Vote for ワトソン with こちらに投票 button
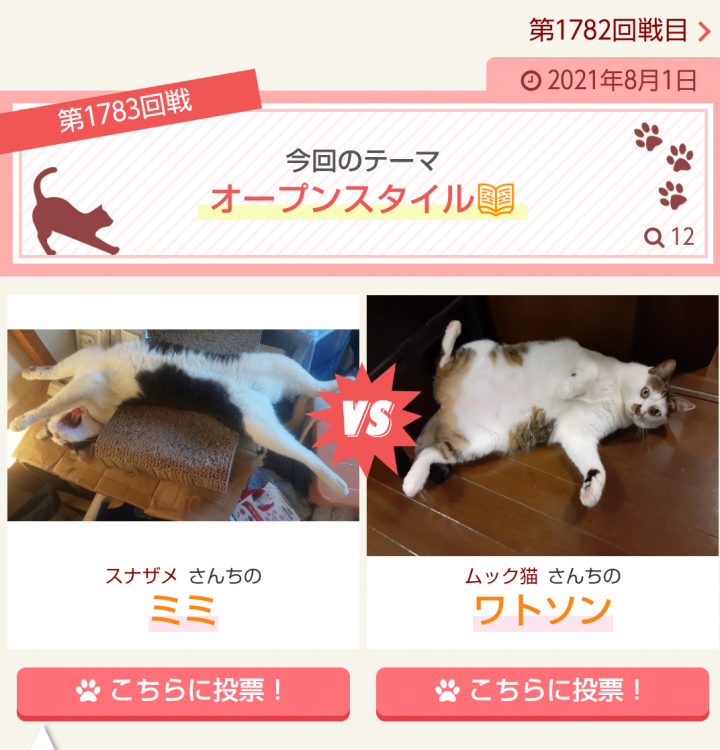 click(542, 691)
